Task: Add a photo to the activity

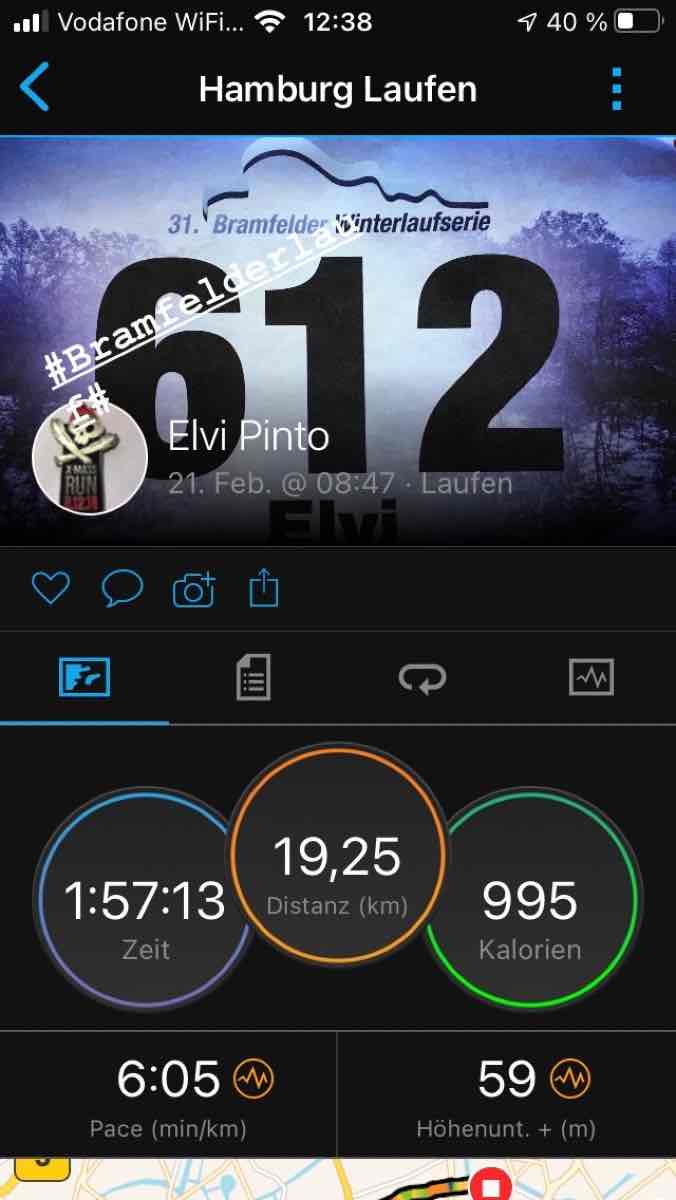Action: (194, 590)
